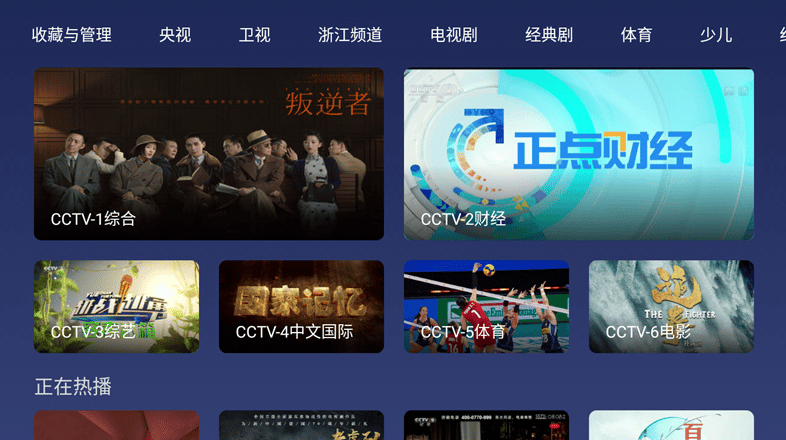This screenshot has height=440, width=786.
Task: Watch the CCTV-5体育 channel
Action: [x=486, y=306]
